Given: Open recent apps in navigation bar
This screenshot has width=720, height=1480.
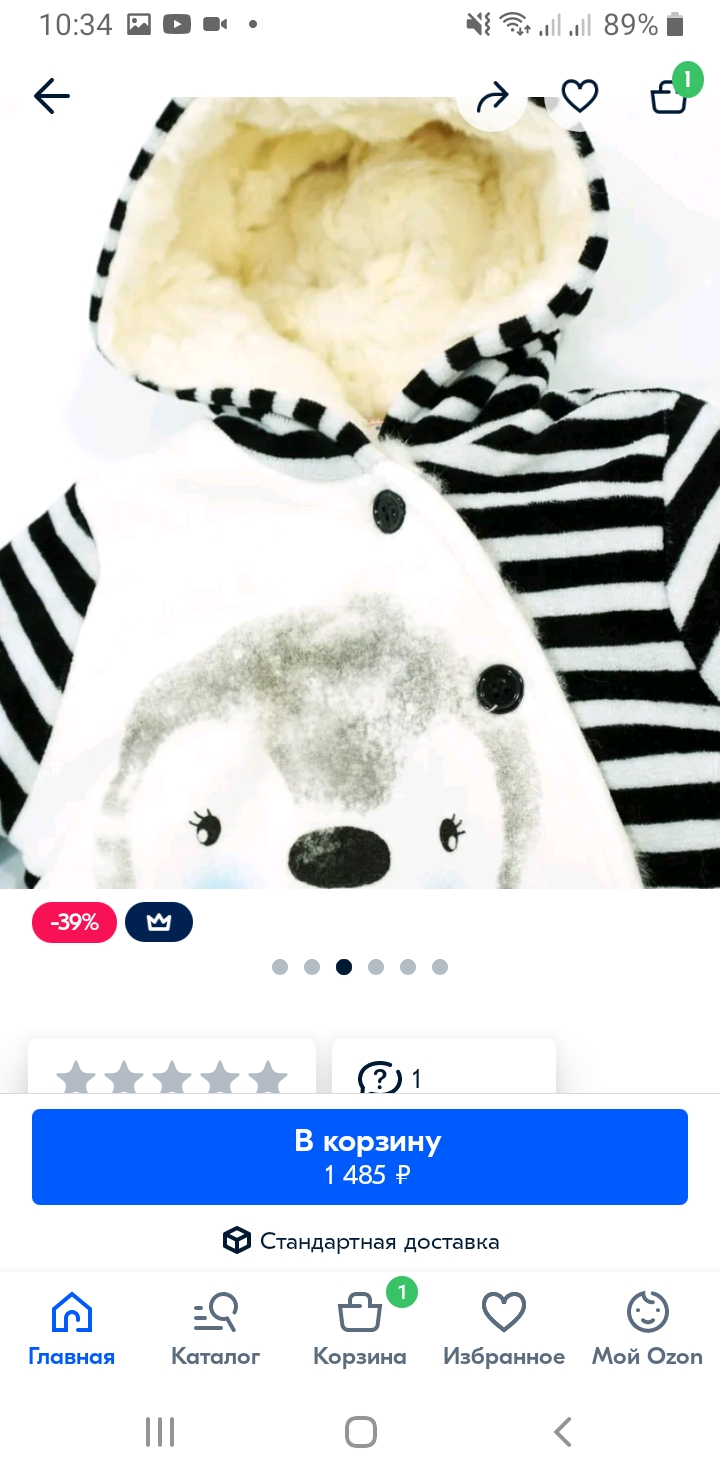Looking at the screenshot, I should (x=160, y=1432).
